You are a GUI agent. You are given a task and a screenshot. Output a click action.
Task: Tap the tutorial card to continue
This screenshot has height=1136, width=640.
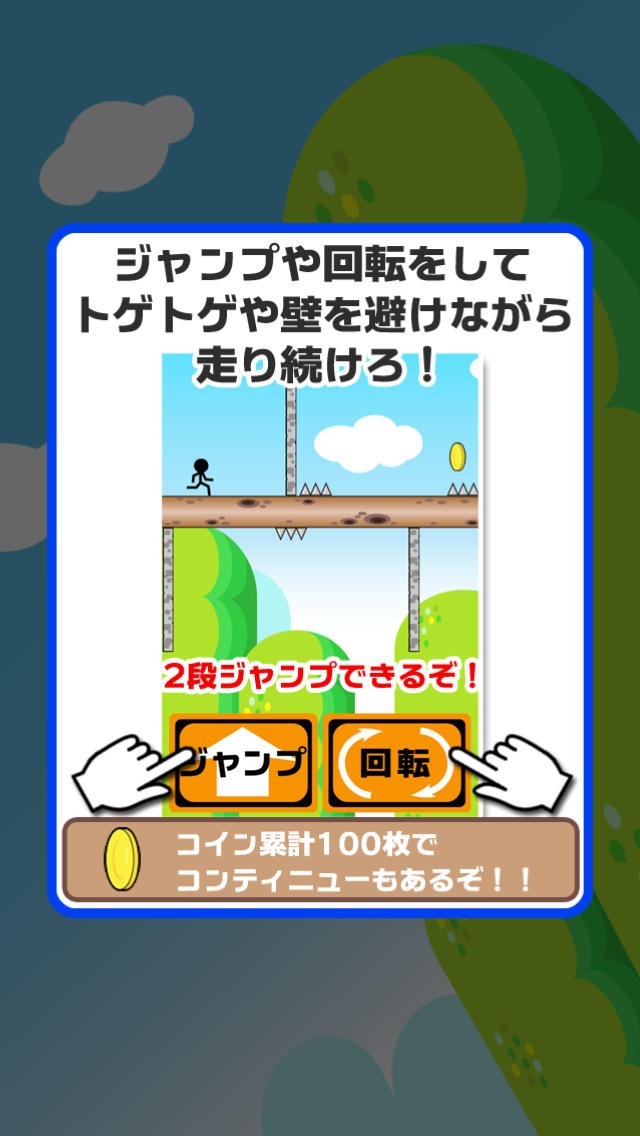click(320, 570)
